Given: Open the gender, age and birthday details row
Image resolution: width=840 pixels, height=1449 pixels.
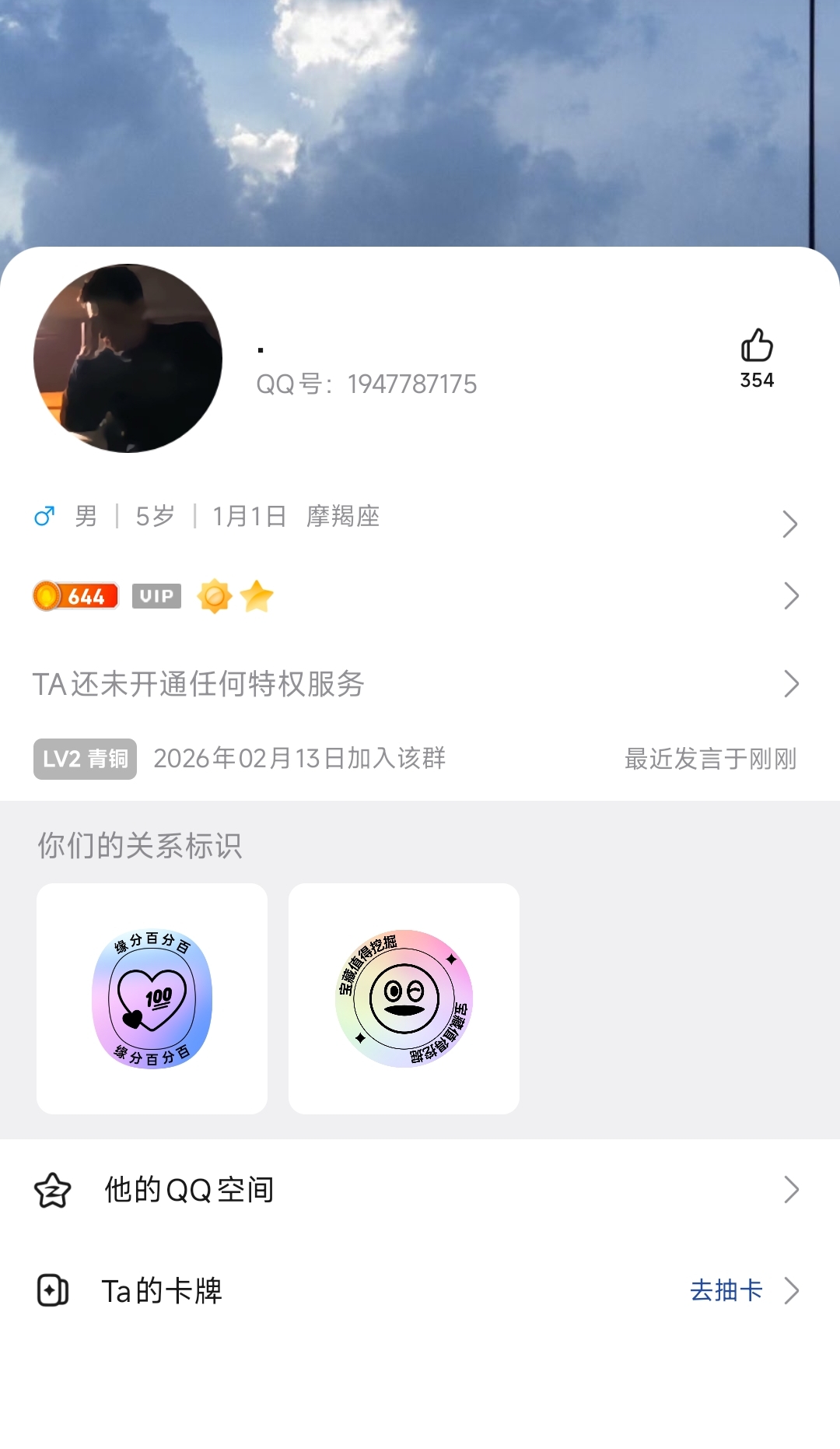Looking at the screenshot, I should click(416, 517).
